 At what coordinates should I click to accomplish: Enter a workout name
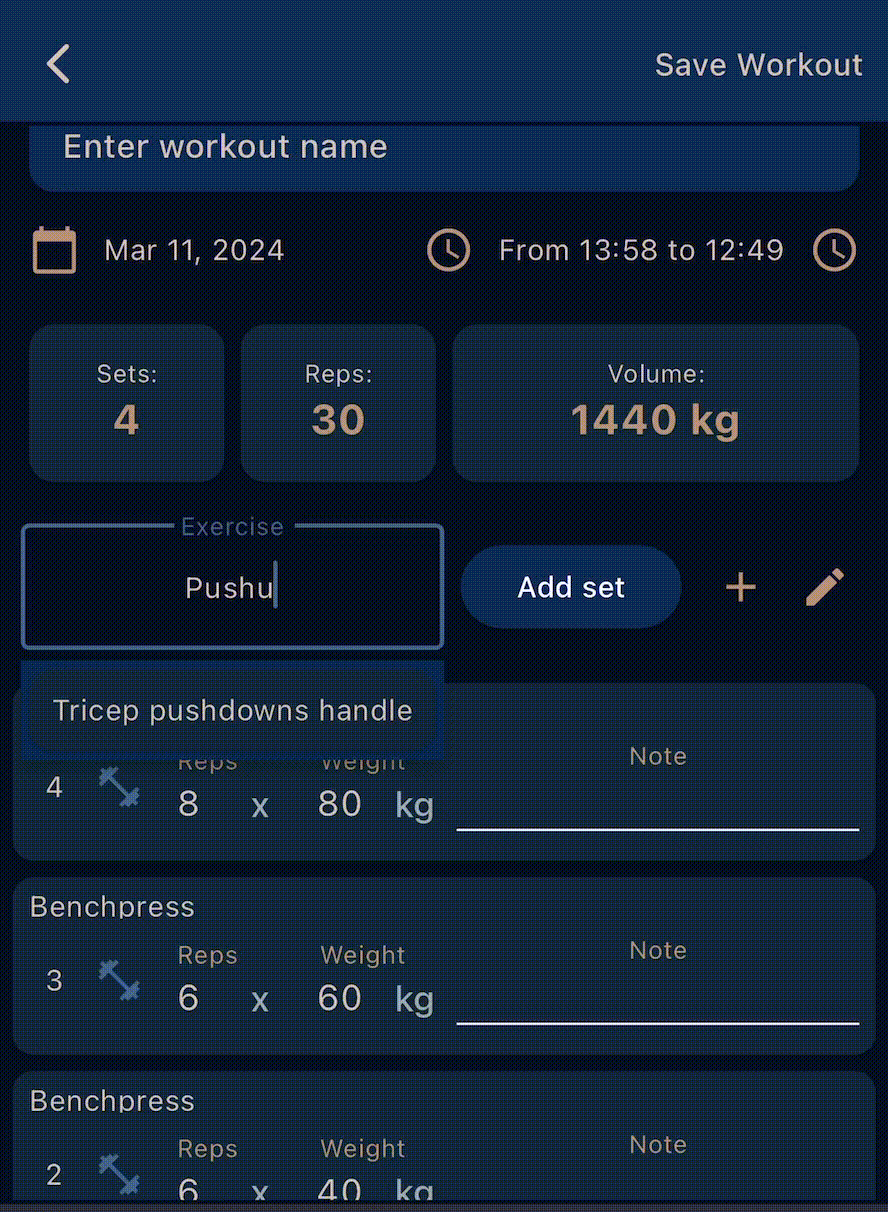[443, 148]
